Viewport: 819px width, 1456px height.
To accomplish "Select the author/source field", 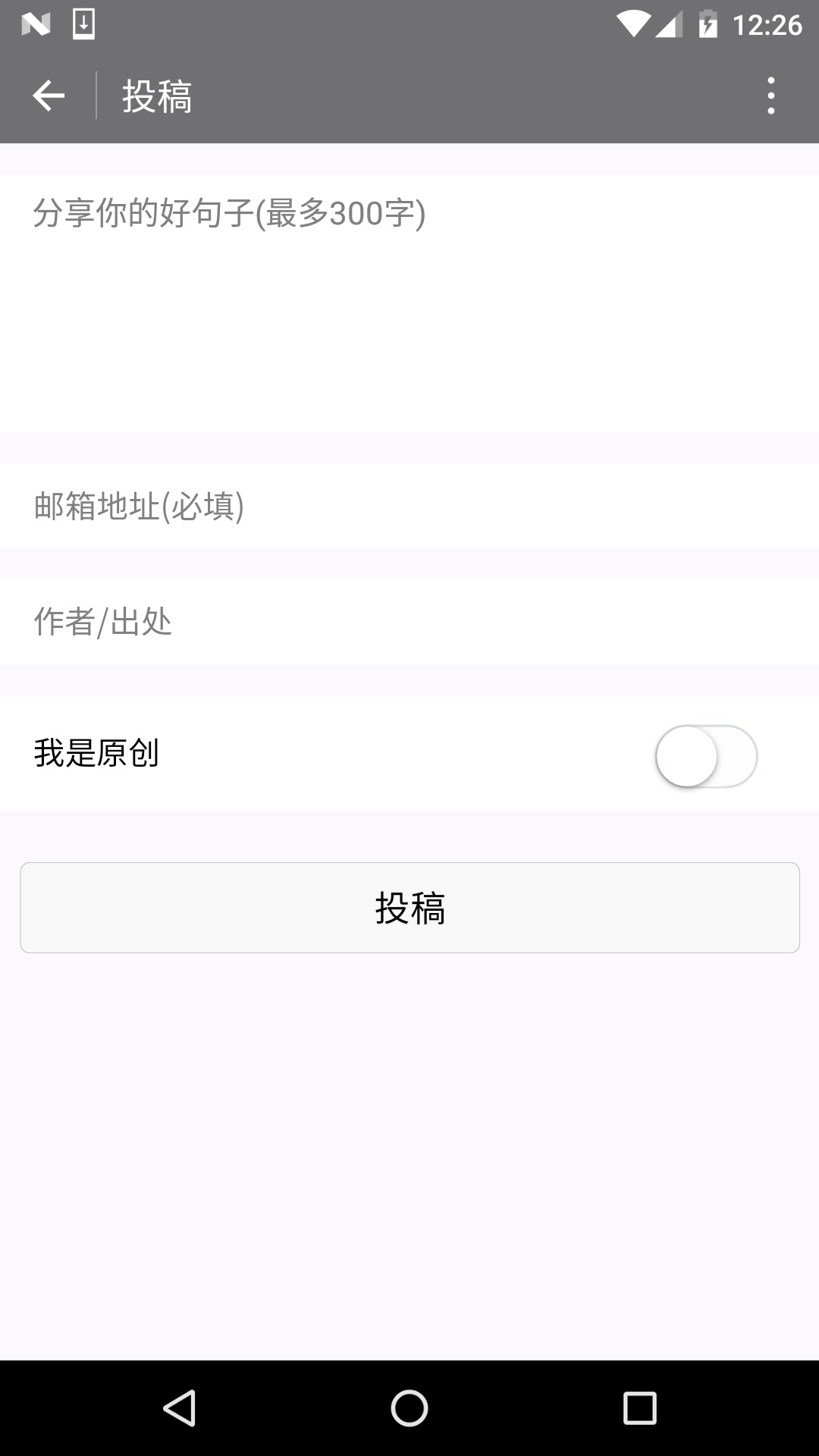I will point(409,622).
